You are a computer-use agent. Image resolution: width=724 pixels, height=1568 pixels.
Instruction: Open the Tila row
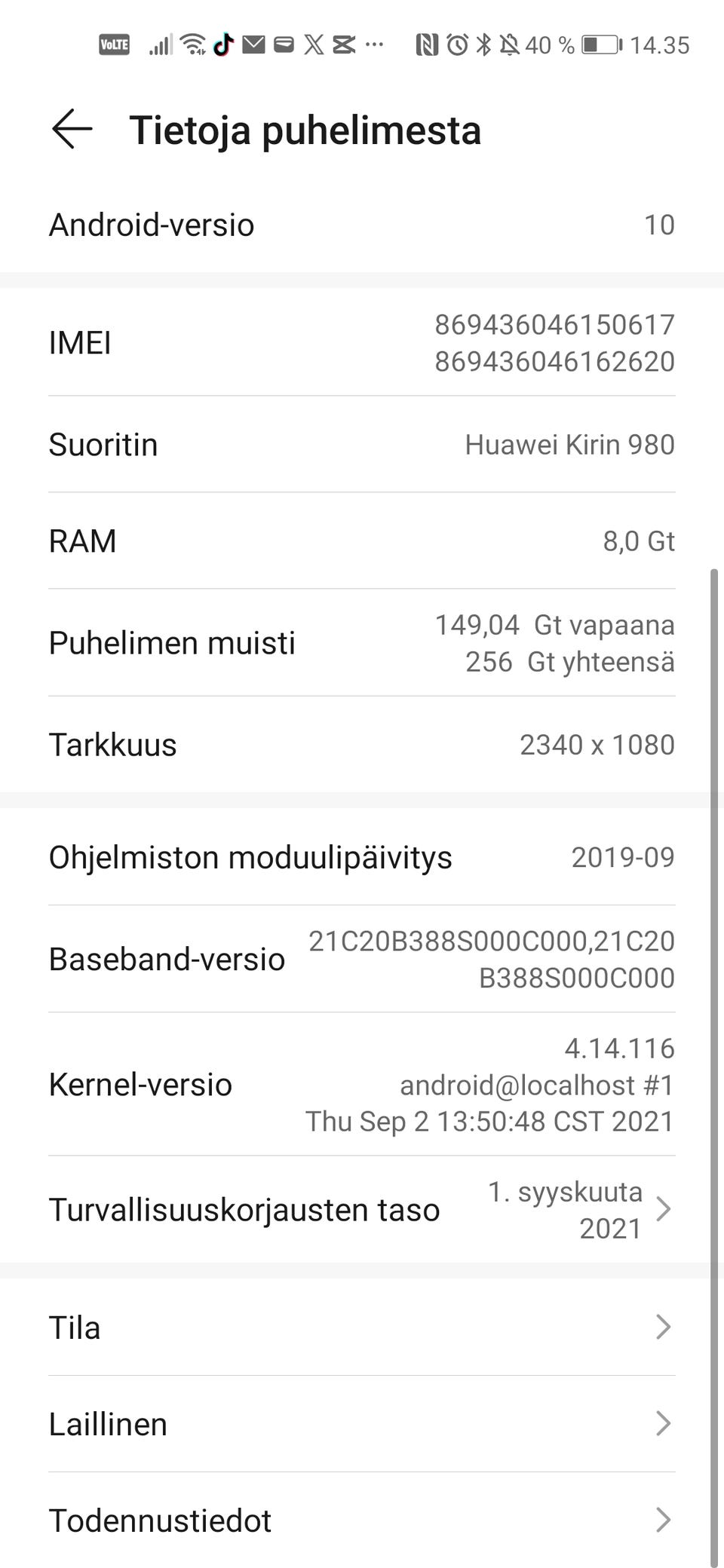362,1327
